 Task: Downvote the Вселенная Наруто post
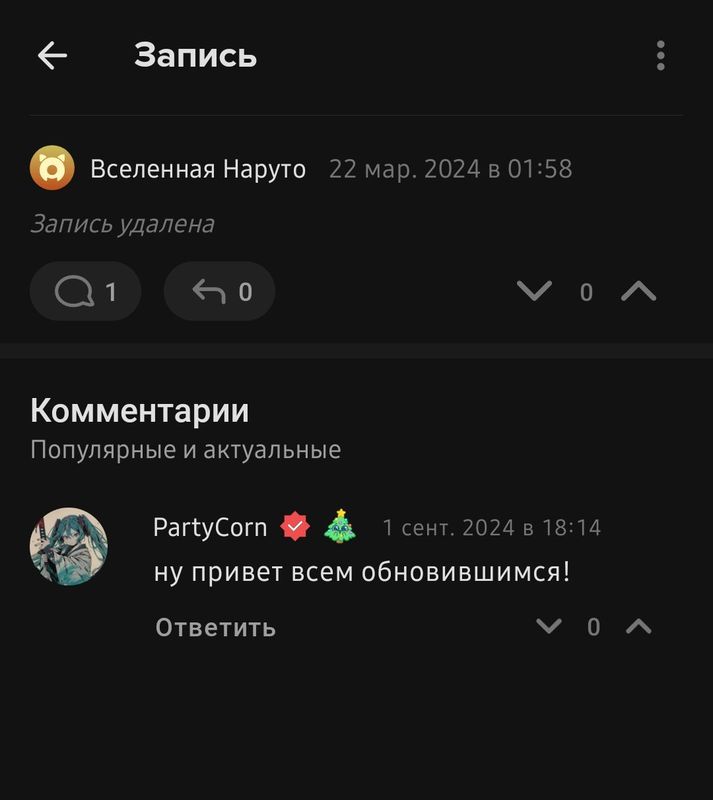pos(534,292)
